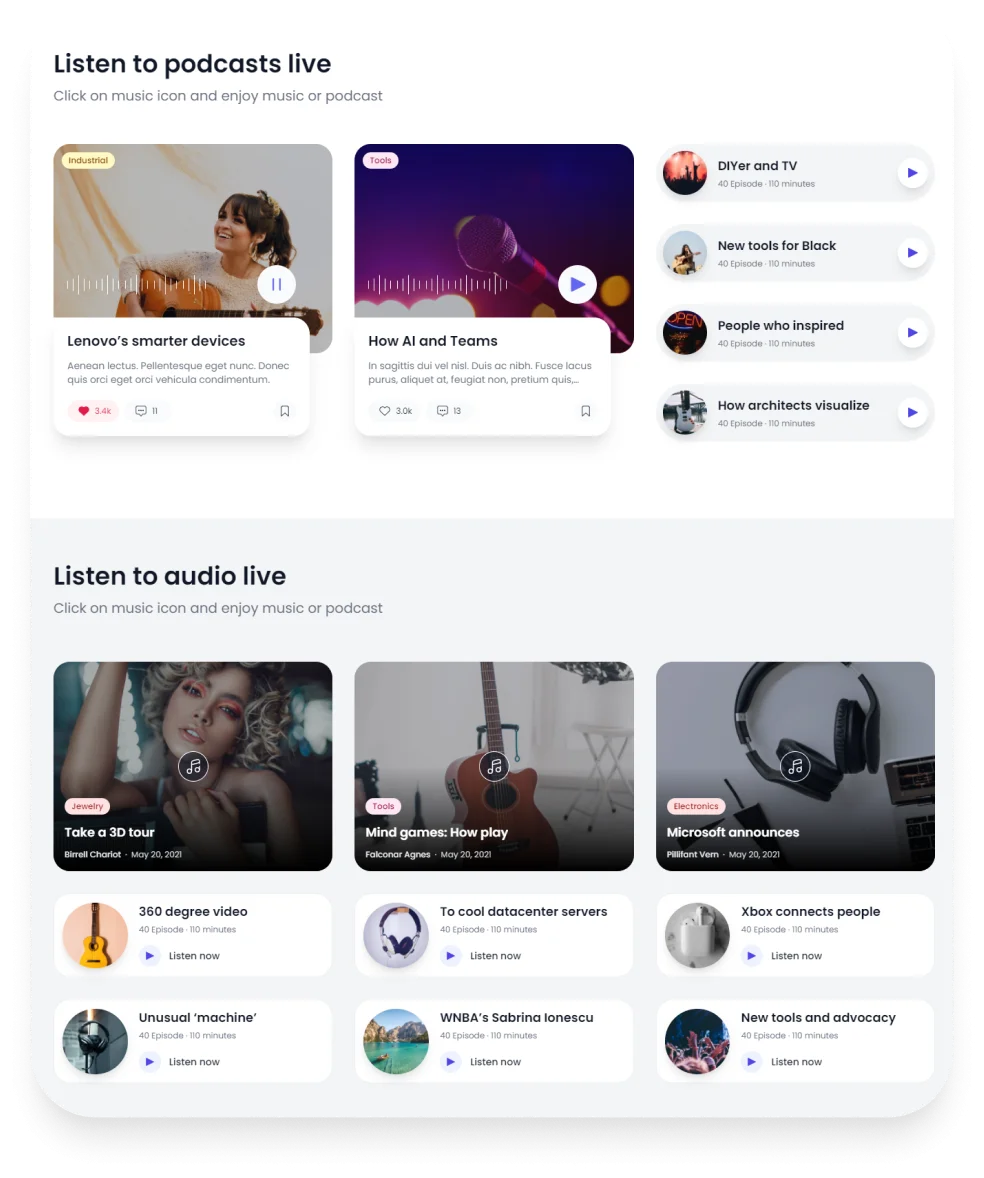This screenshot has height=1178, width=984.
Task: Play How architects visualize
Action: (x=912, y=412)
